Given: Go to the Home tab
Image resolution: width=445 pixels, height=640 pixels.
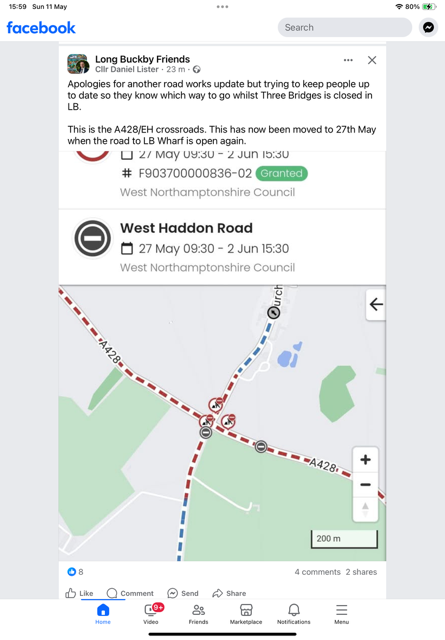Looking at the screenshot, I should click(x=103, y=614).
